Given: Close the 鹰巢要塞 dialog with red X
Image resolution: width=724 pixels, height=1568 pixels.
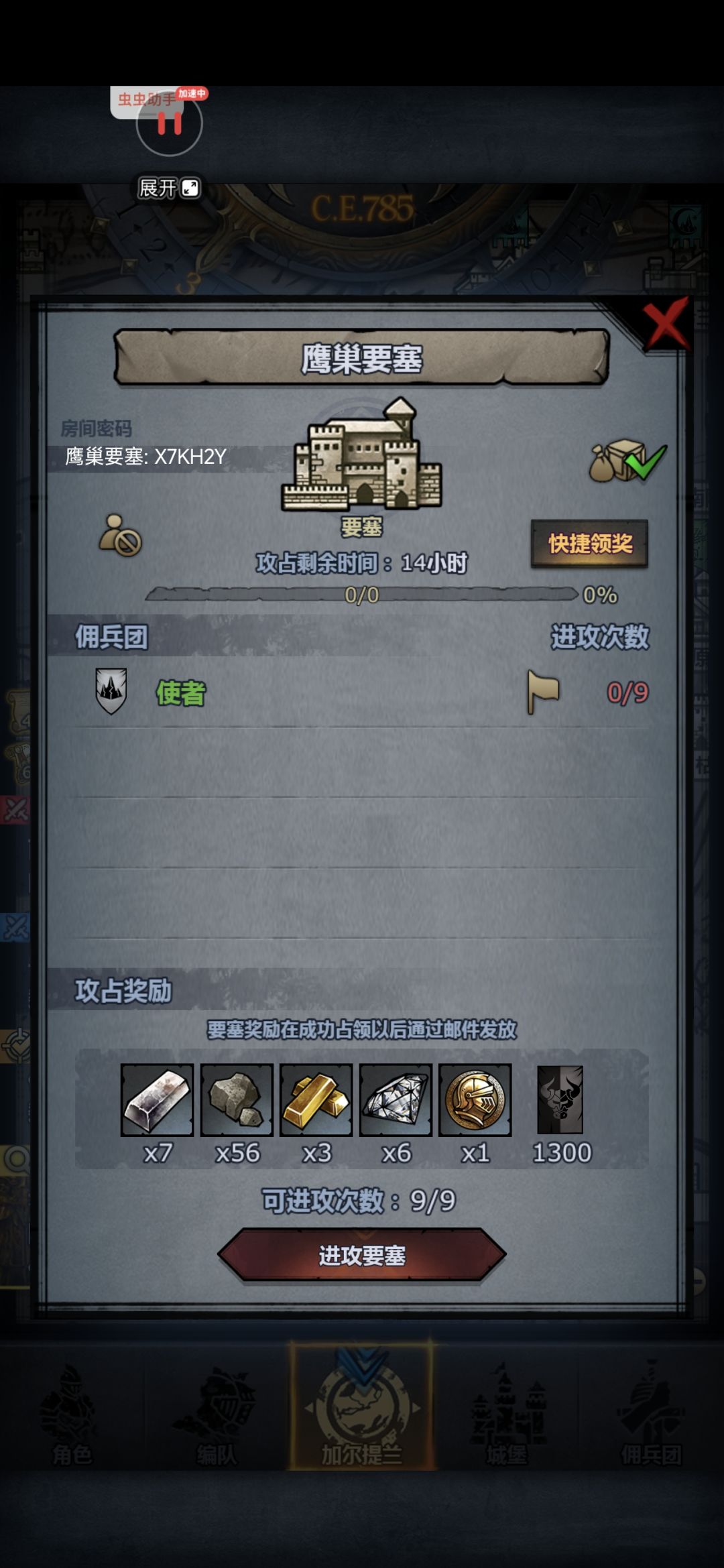Looking at the screenshot, I should tap(666, 324).
